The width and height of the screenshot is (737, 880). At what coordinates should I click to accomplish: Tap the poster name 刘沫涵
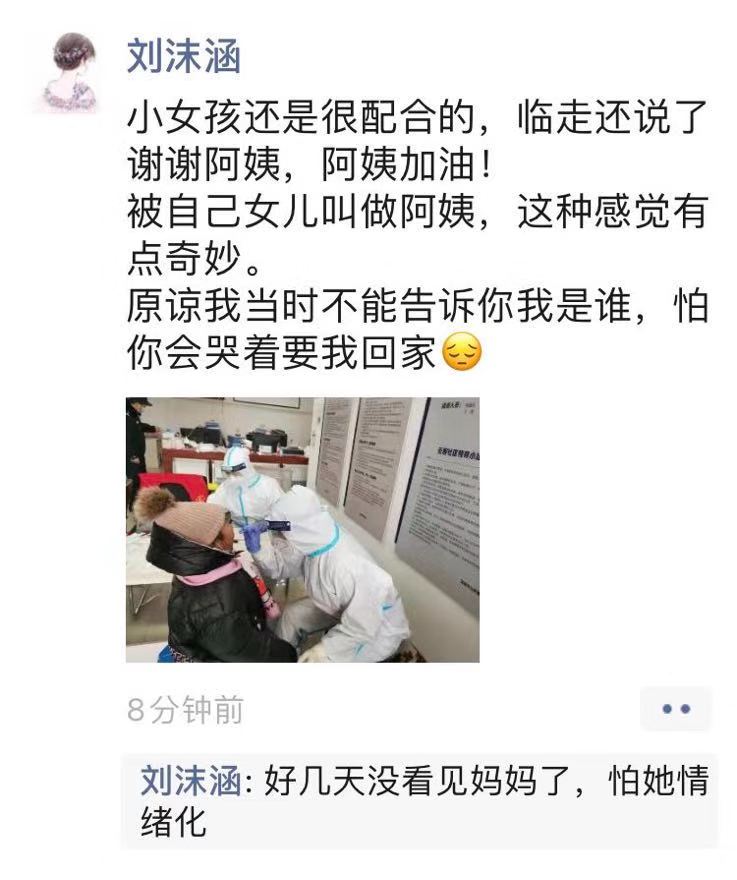pyautogui.click(x=184, y=56)
